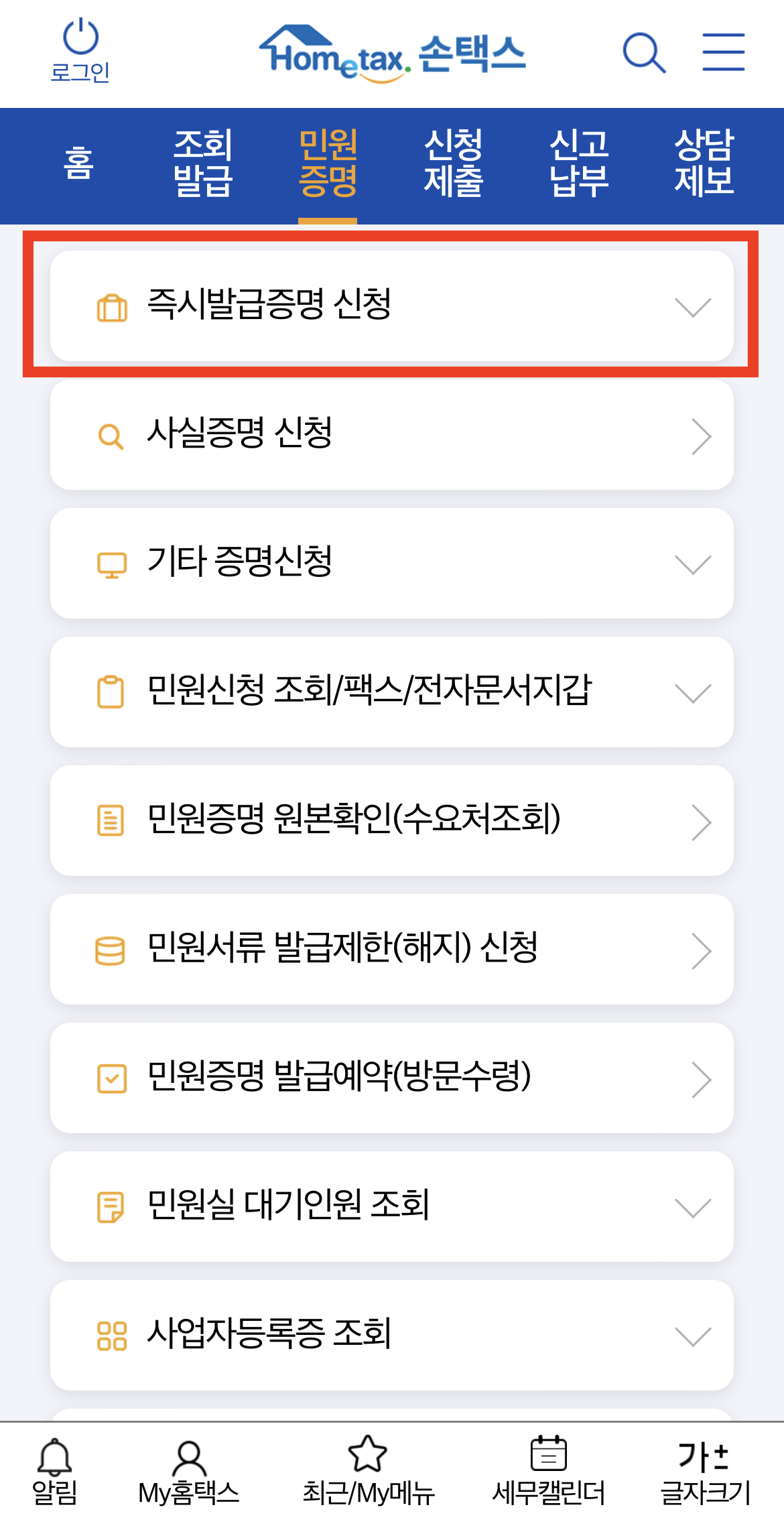This screenshot has height=1540, width=784.
Task: Open 민원증명 원본확인(수요처조회)
Action: click(392, 820)
